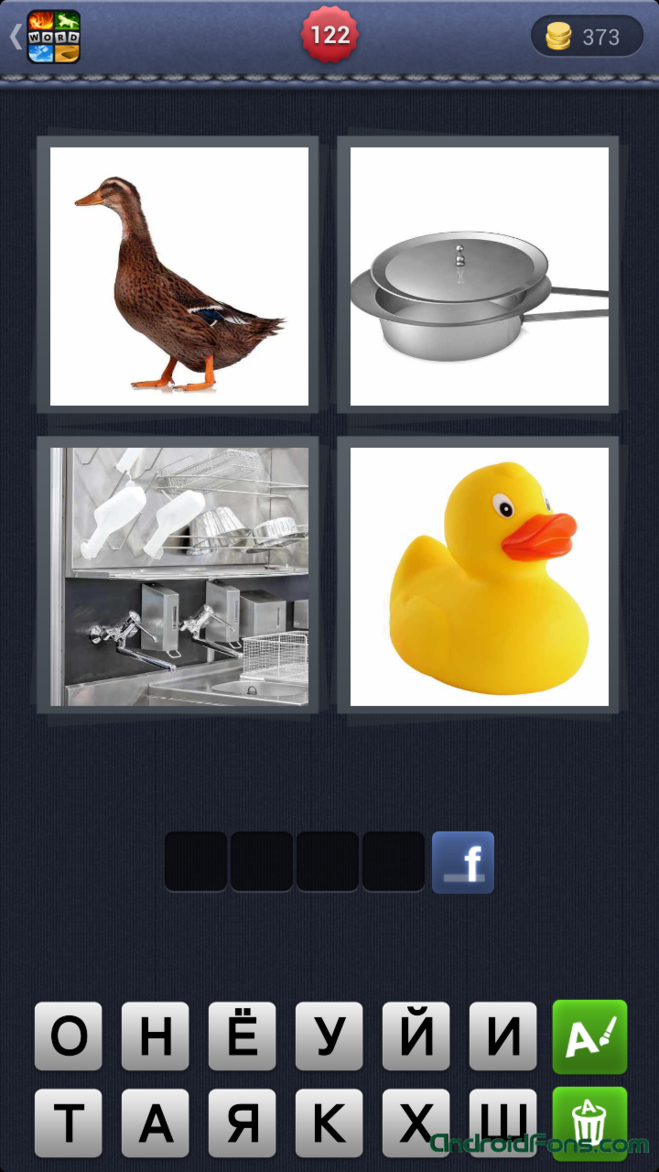Select the letter Я tile
Image resolution: width=659 pixels, height=1172 pixels.
coord(242,1123)
